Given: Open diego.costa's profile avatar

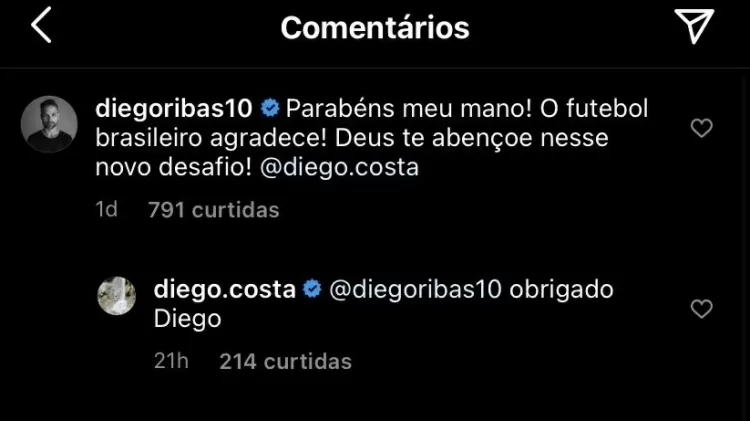Looking at the screenshot, I should [x=117, y=295].
